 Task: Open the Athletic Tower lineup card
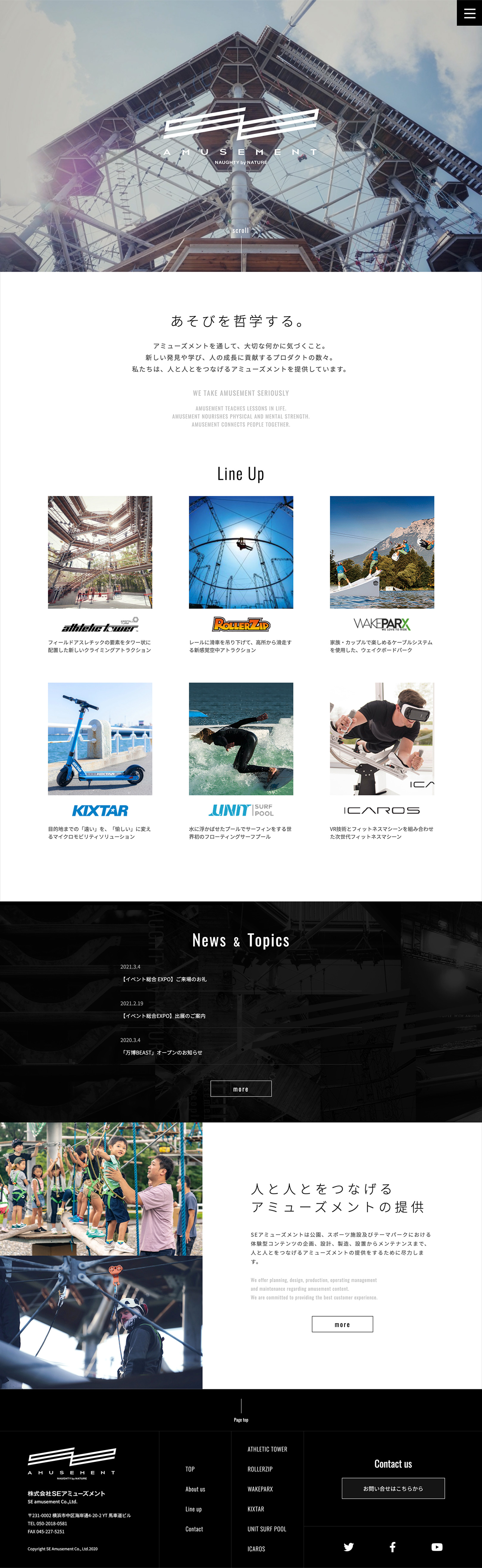coord(100,552)
